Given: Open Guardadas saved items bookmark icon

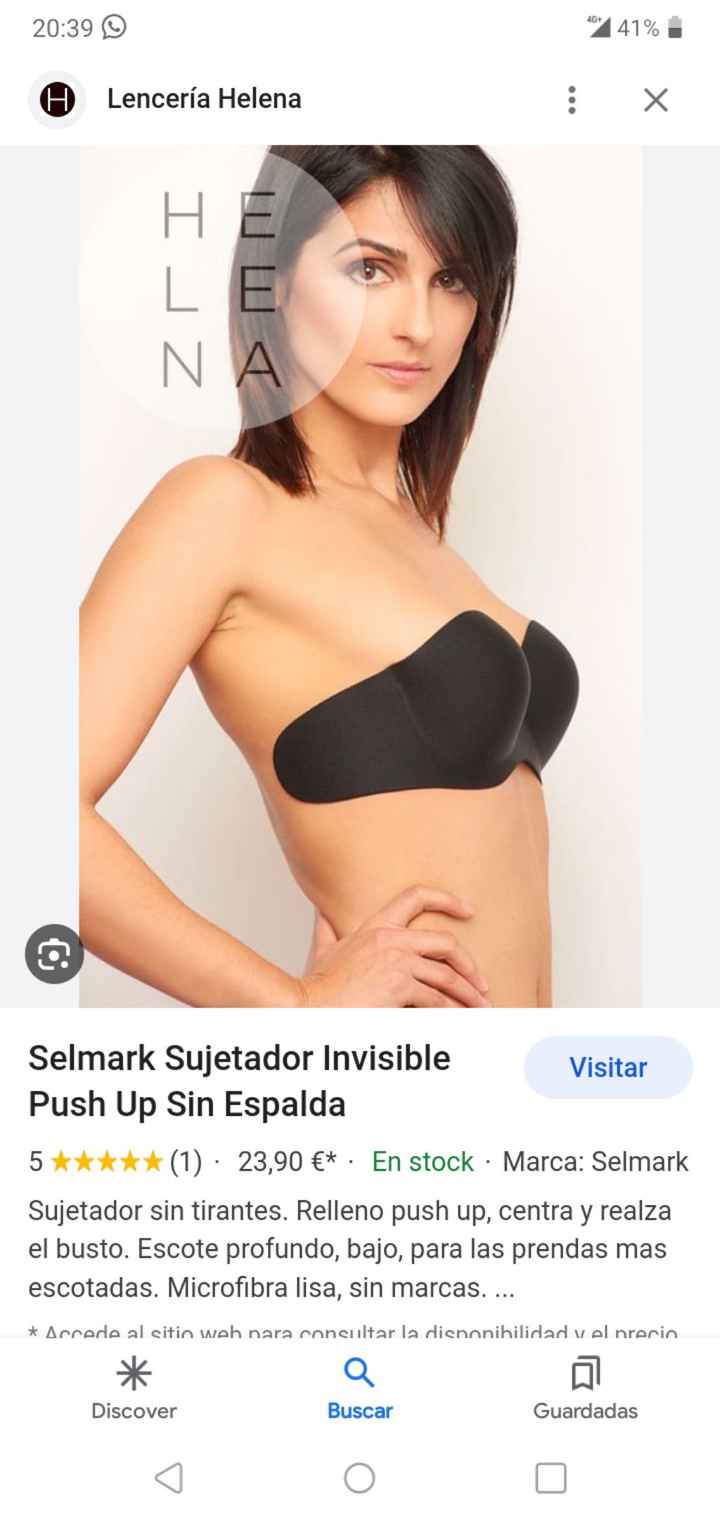Looking at the screenshot, I should coord(586,1377).
